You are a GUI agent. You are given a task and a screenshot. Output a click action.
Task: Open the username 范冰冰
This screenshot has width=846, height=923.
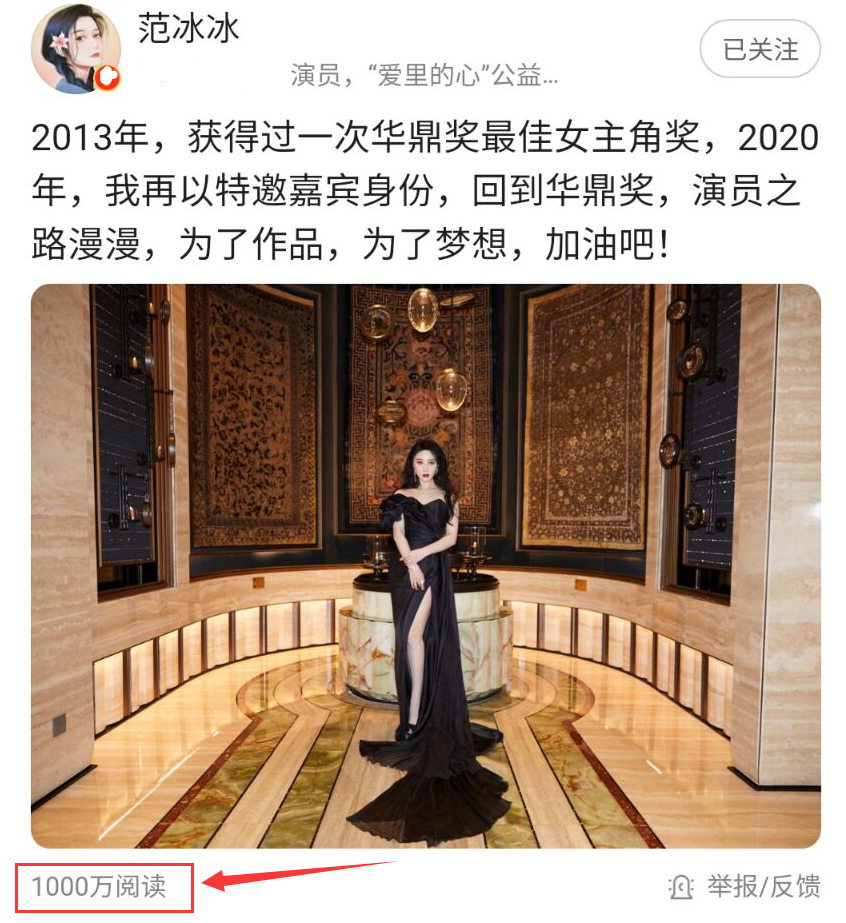pos(189,29)
